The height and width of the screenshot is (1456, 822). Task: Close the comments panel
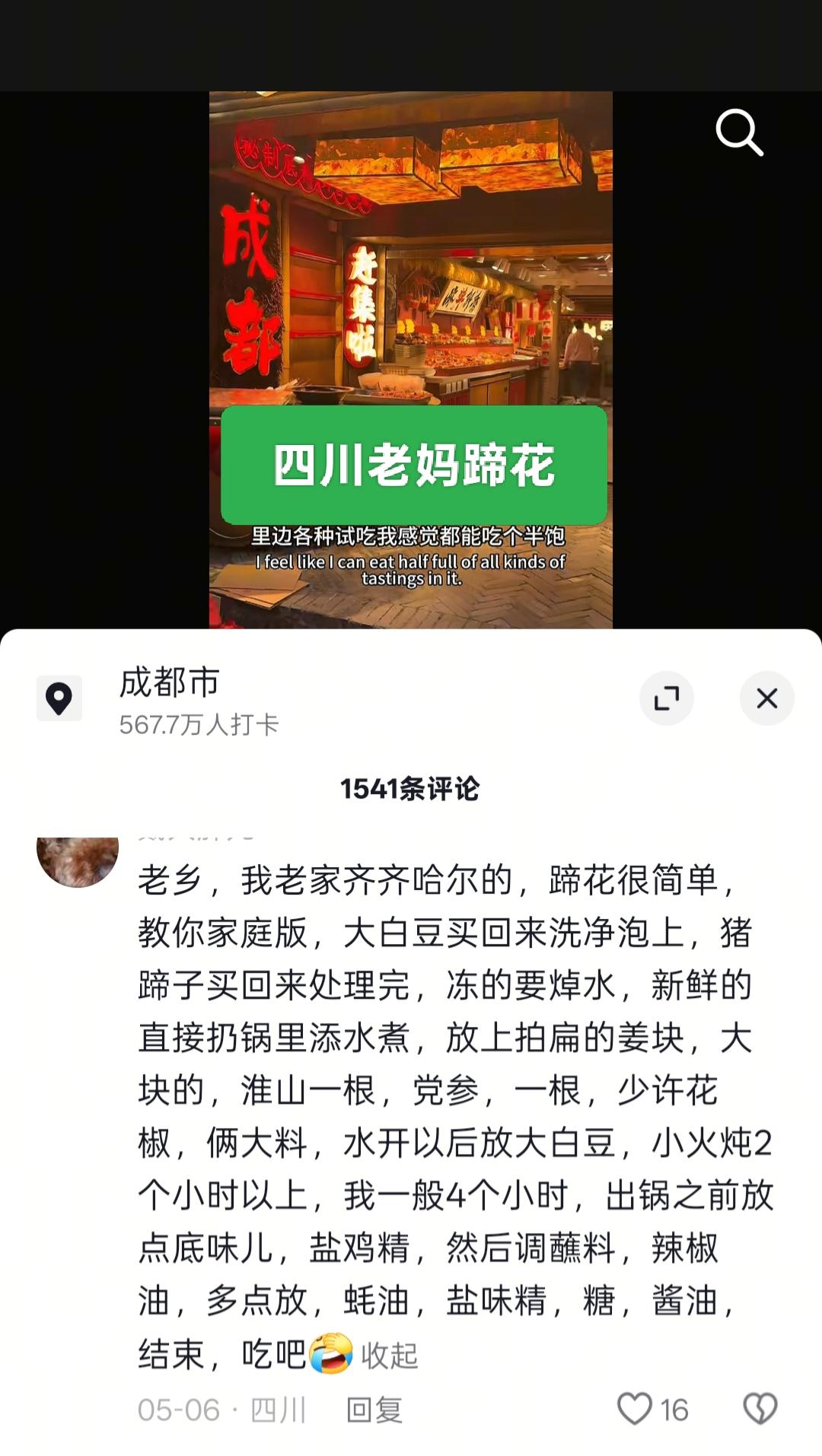click(x=766, y=698)
